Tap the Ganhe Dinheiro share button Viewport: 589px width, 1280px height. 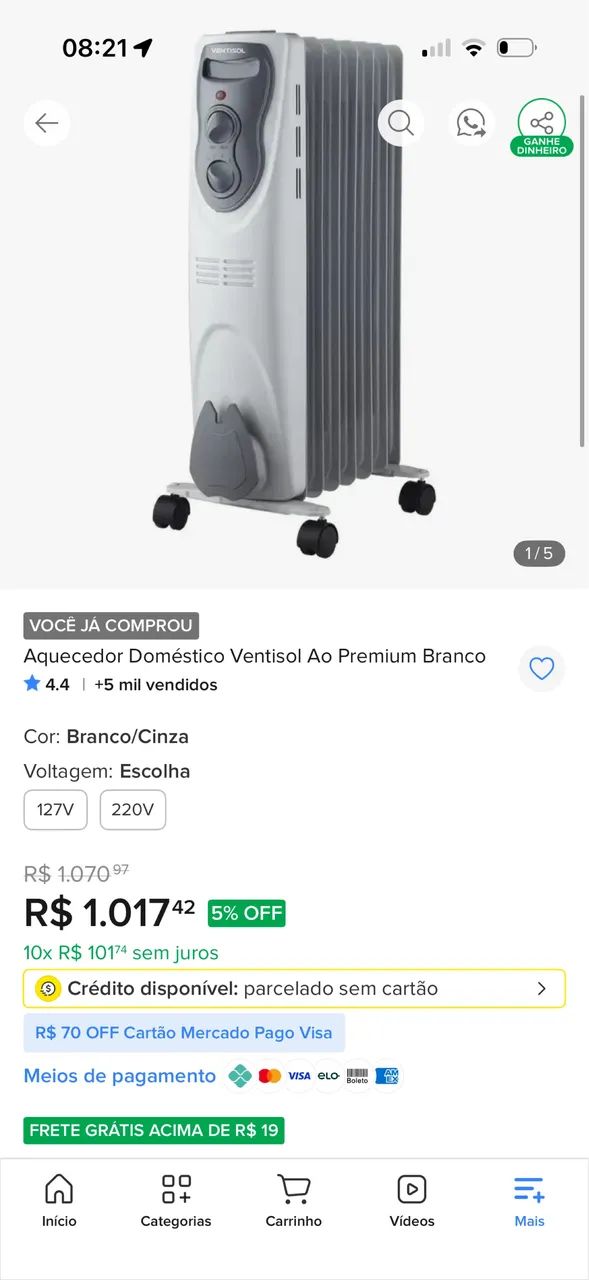point(542,127)
